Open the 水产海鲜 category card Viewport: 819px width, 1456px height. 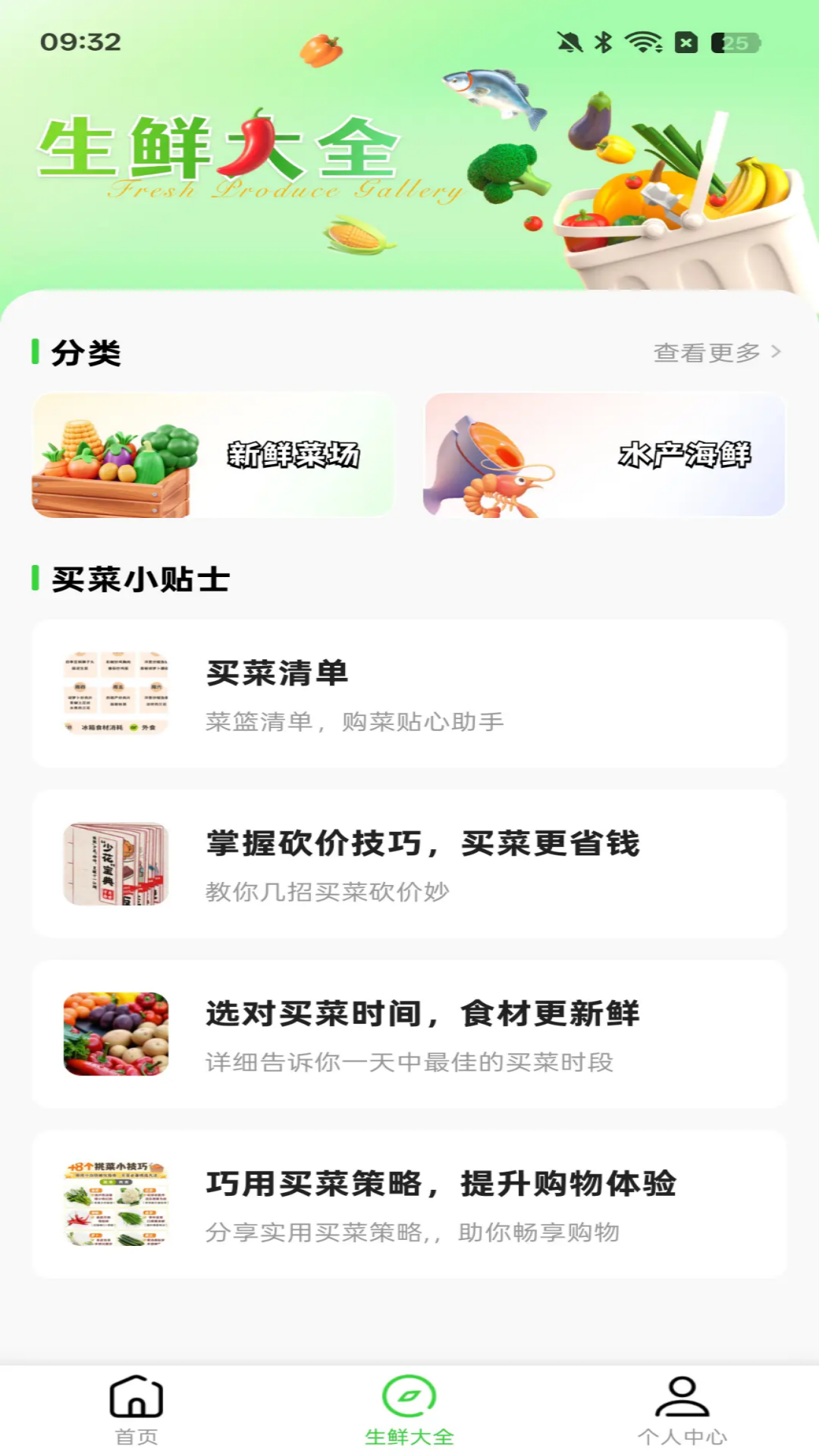tap(604, 455)
